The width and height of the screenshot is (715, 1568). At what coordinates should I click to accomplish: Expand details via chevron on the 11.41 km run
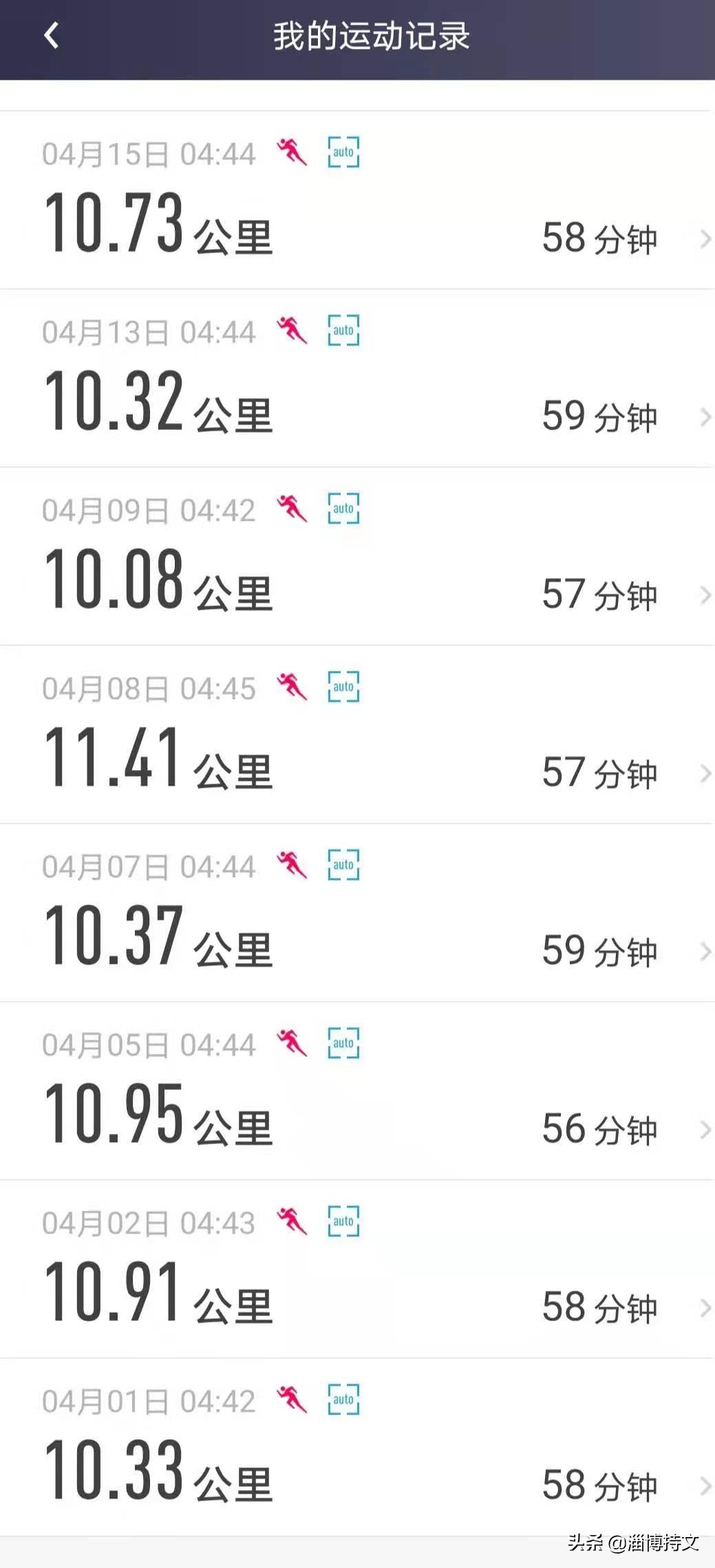pos(705,773)
